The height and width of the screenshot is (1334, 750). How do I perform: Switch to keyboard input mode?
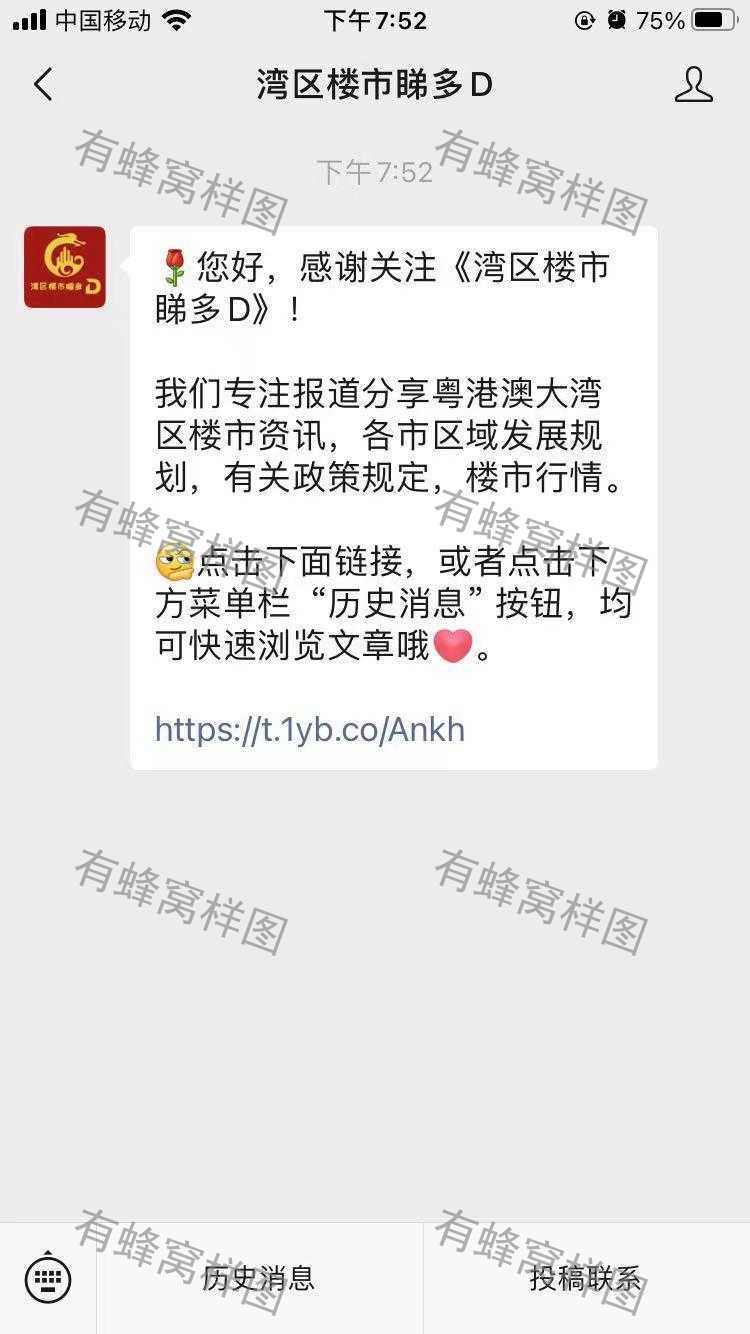48,1278
